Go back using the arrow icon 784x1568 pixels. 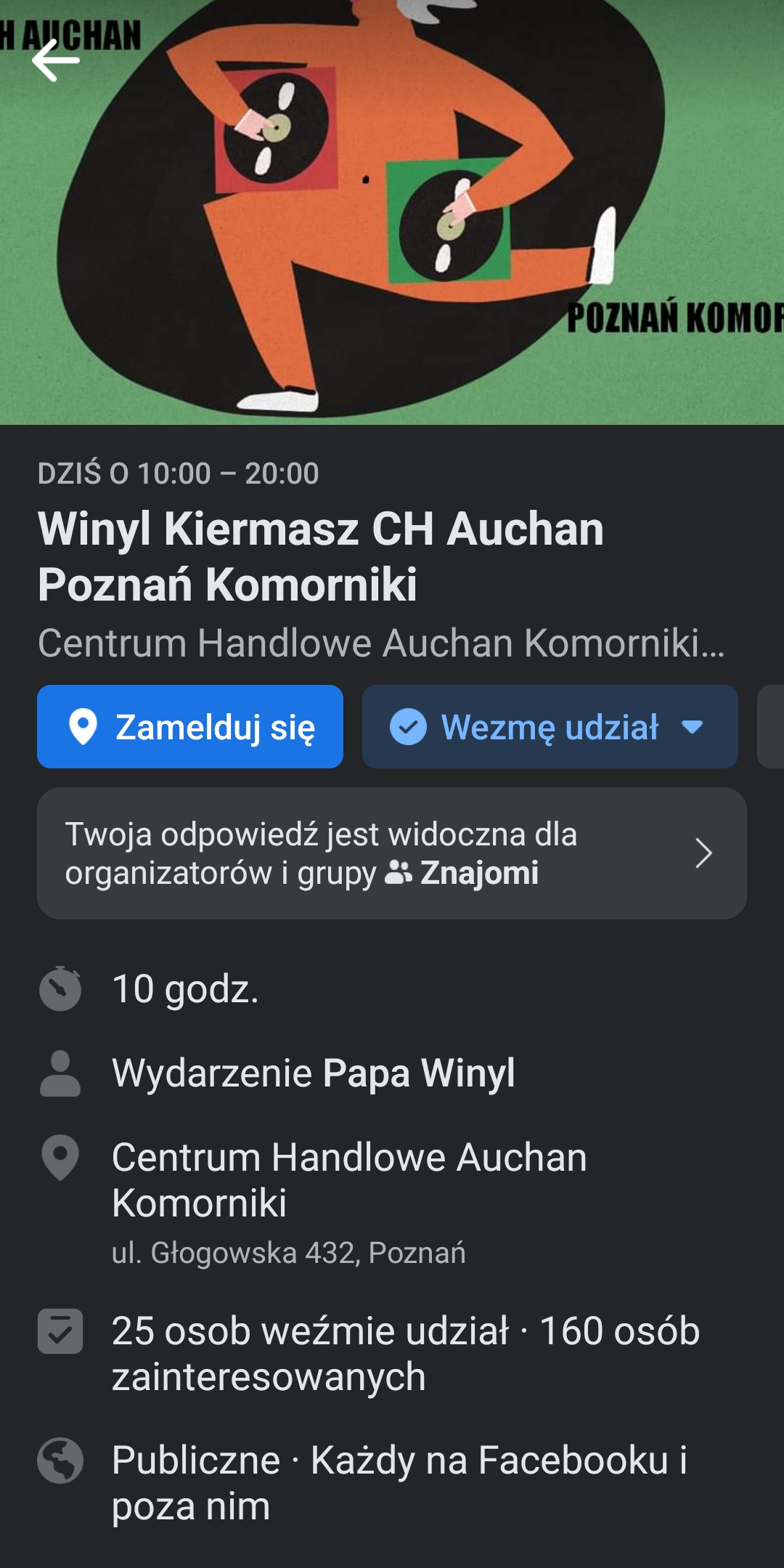click(55, 60)
